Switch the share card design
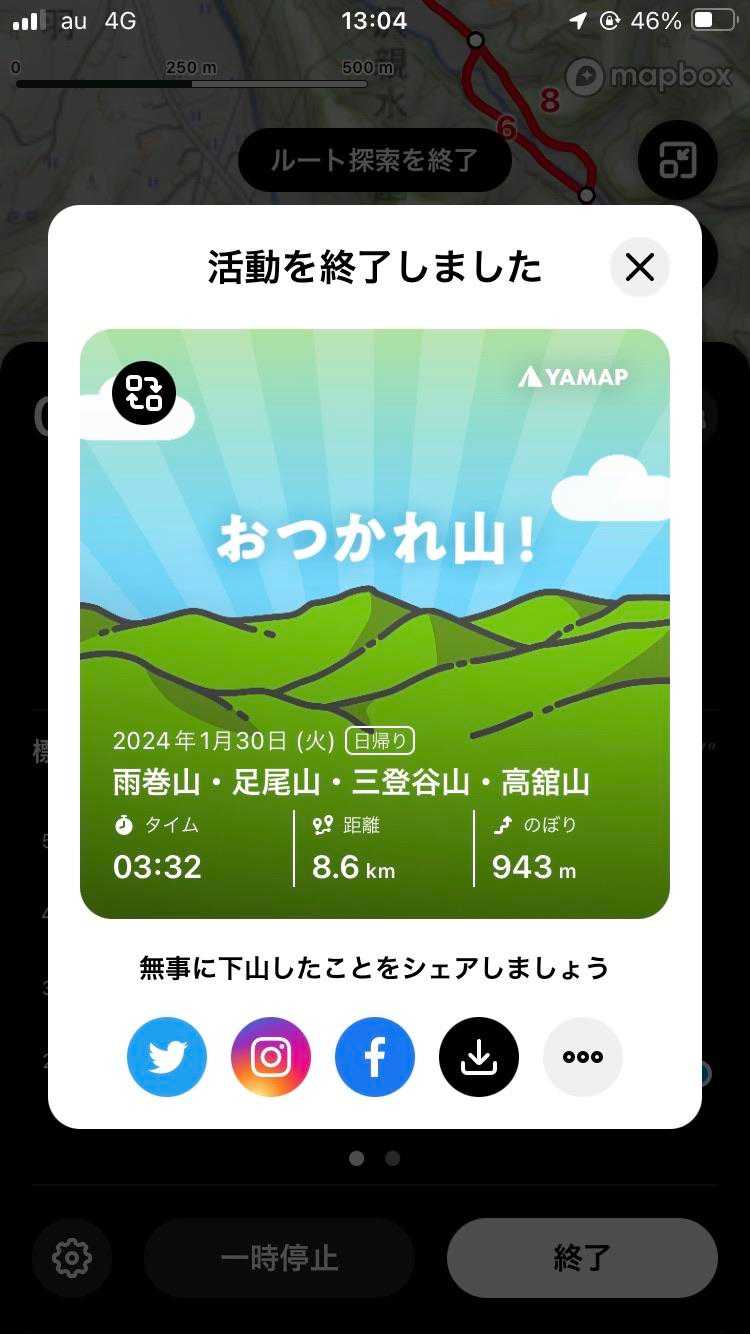Image resolution: width=750 pixels, height=1334 pixels. point(144,393)
